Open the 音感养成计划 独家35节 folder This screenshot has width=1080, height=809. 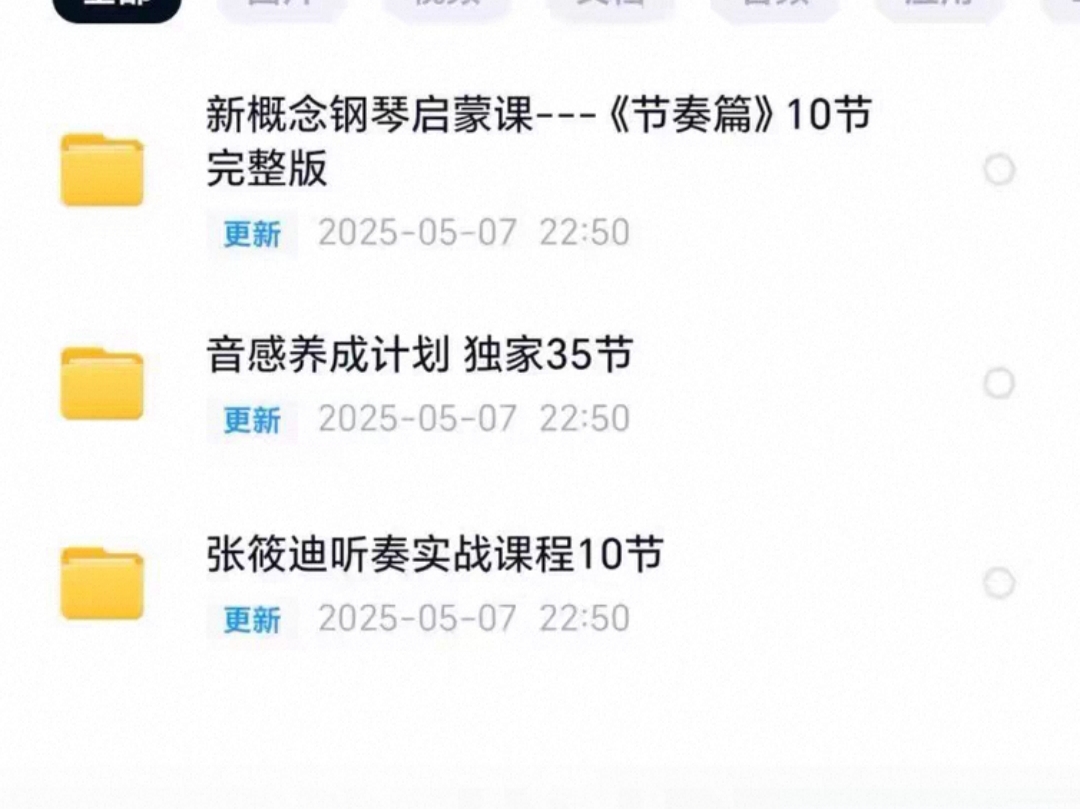(x=420, y=356)
